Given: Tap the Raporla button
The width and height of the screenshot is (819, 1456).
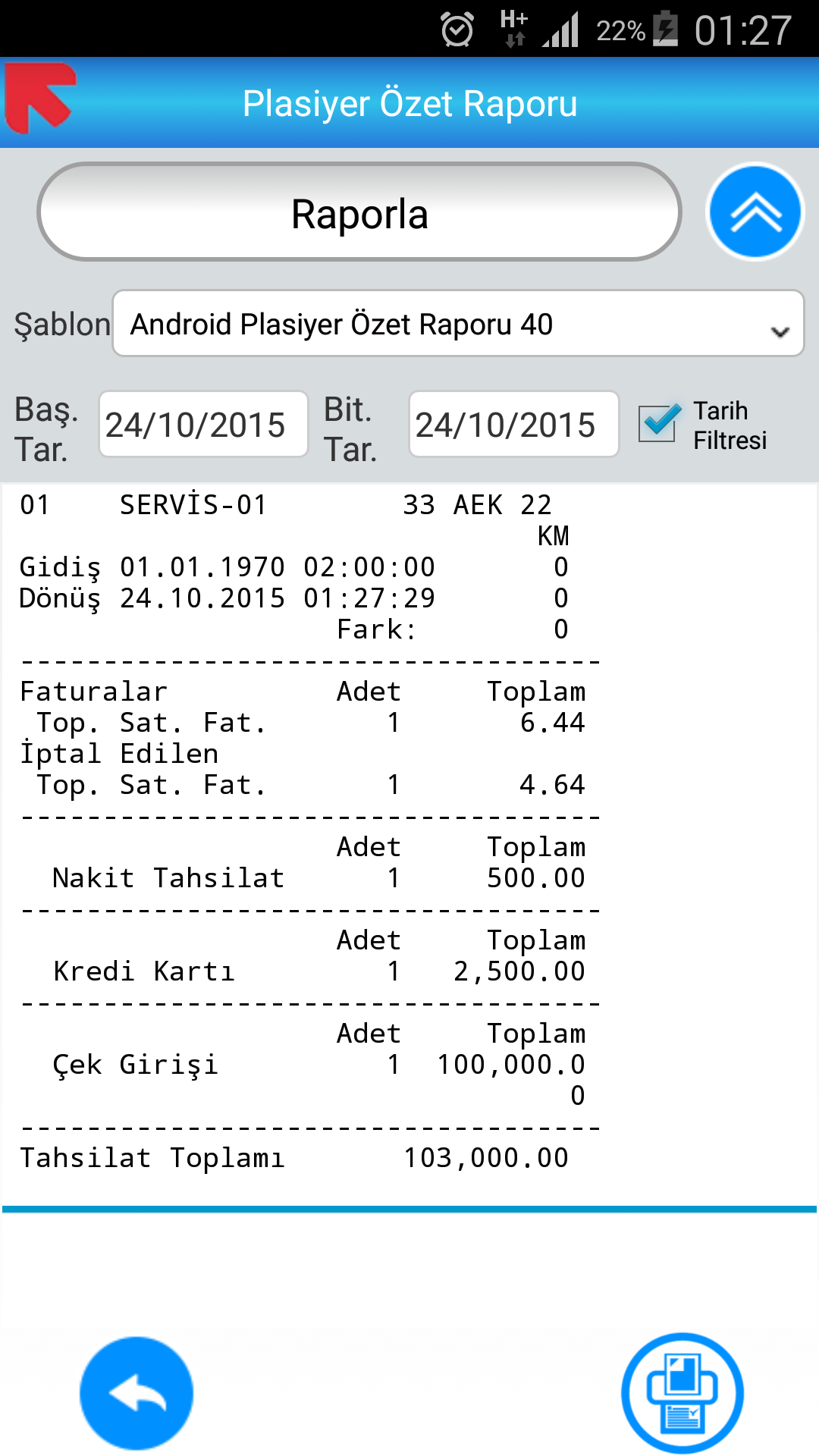Looking at the screenshot, I should coord(359,212).
